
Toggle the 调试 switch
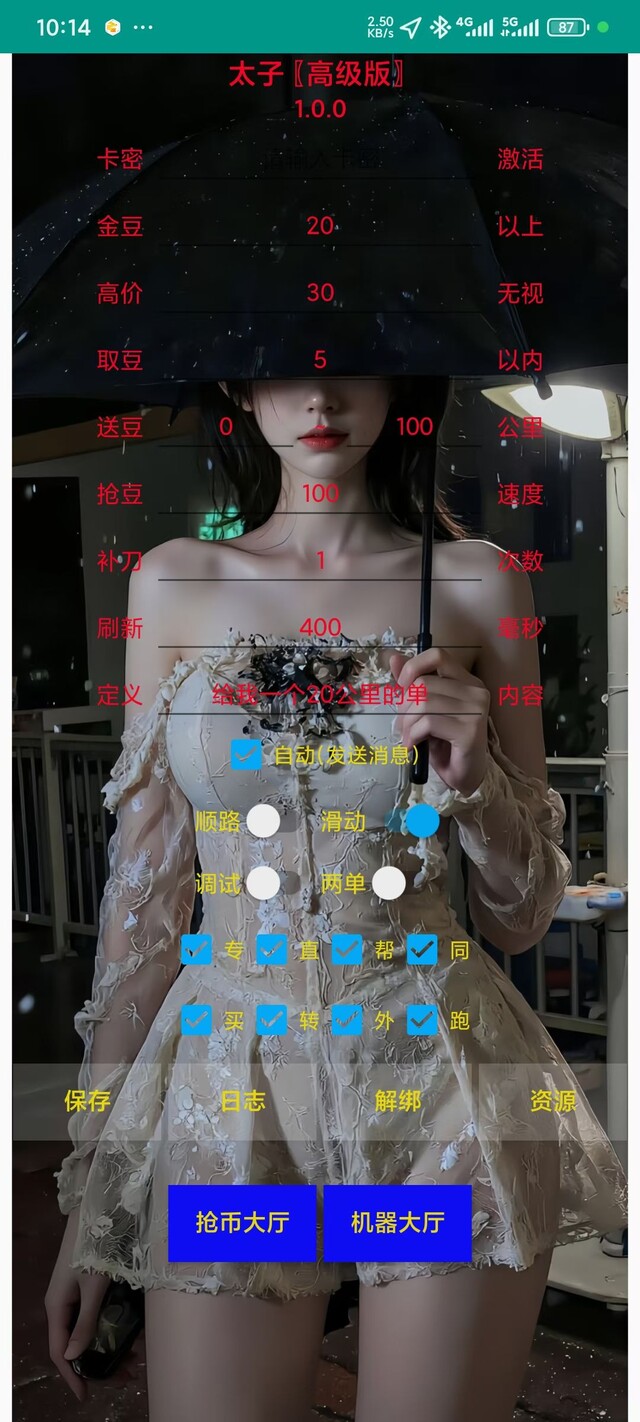[272, 883]
